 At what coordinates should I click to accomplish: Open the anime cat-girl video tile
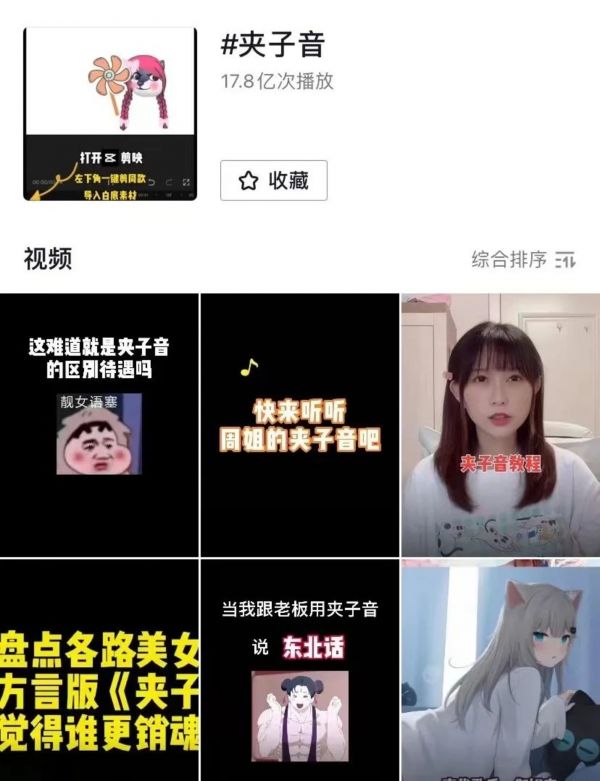(x=500, y=671)
